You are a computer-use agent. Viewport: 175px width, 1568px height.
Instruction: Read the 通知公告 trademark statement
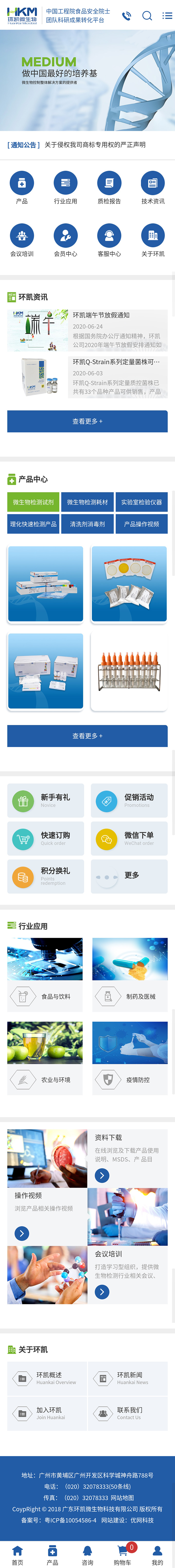[x=95, y=145]
